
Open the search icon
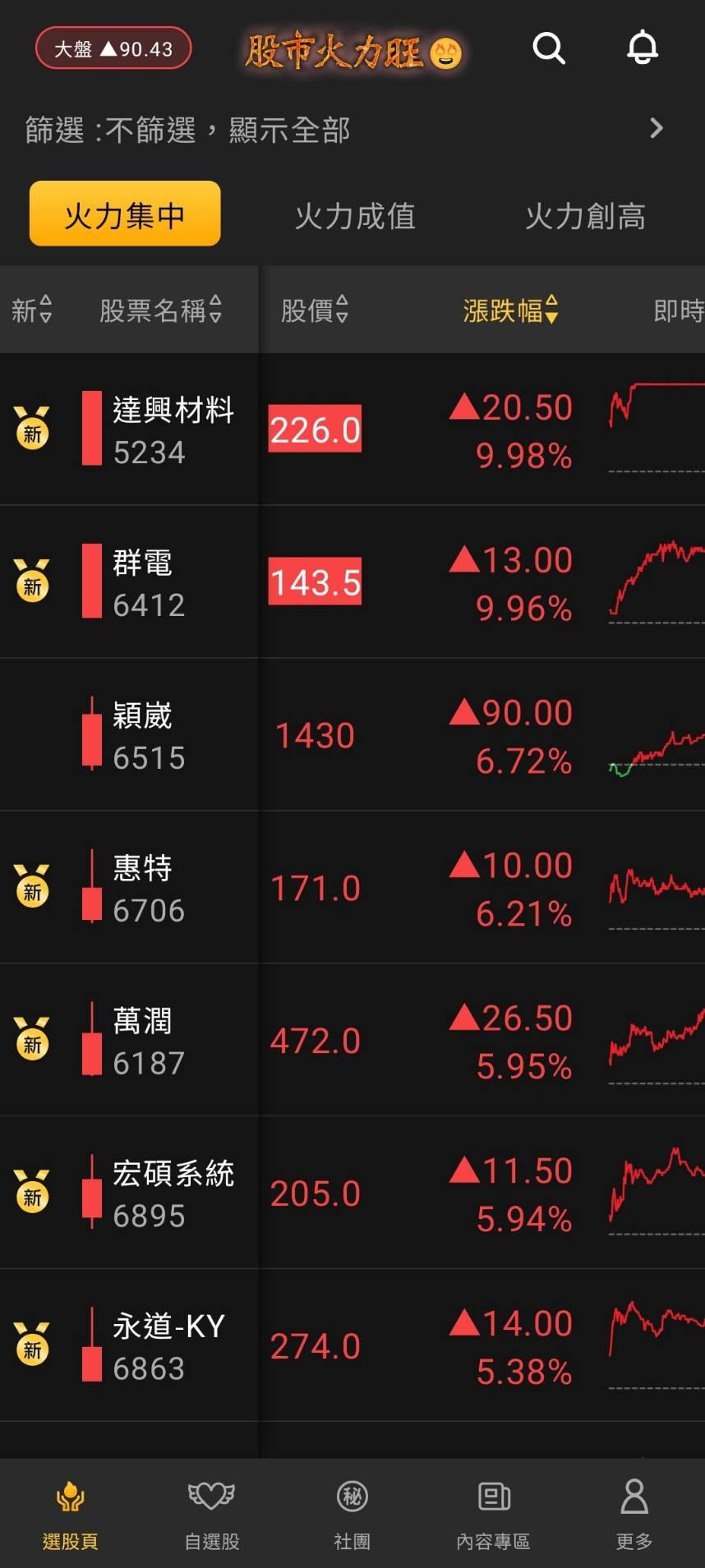(x=550, y=49)
